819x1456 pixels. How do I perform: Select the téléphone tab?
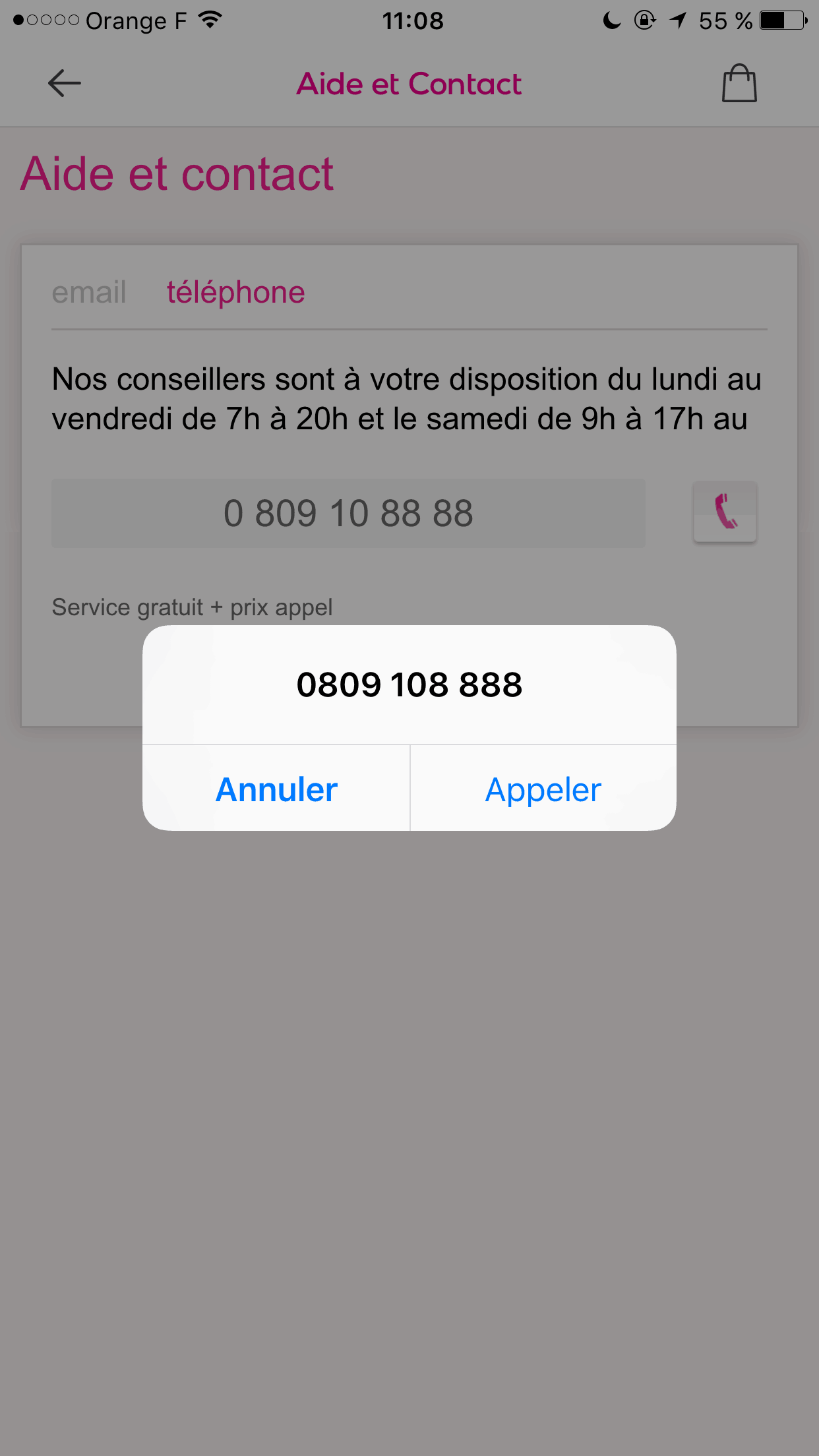(235, 292)
